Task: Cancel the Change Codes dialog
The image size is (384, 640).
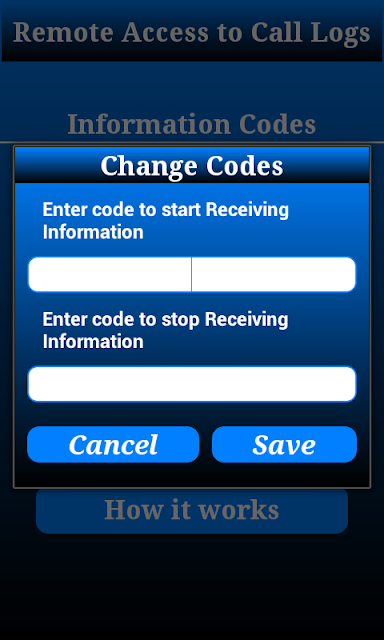Action: click(113, 444)
